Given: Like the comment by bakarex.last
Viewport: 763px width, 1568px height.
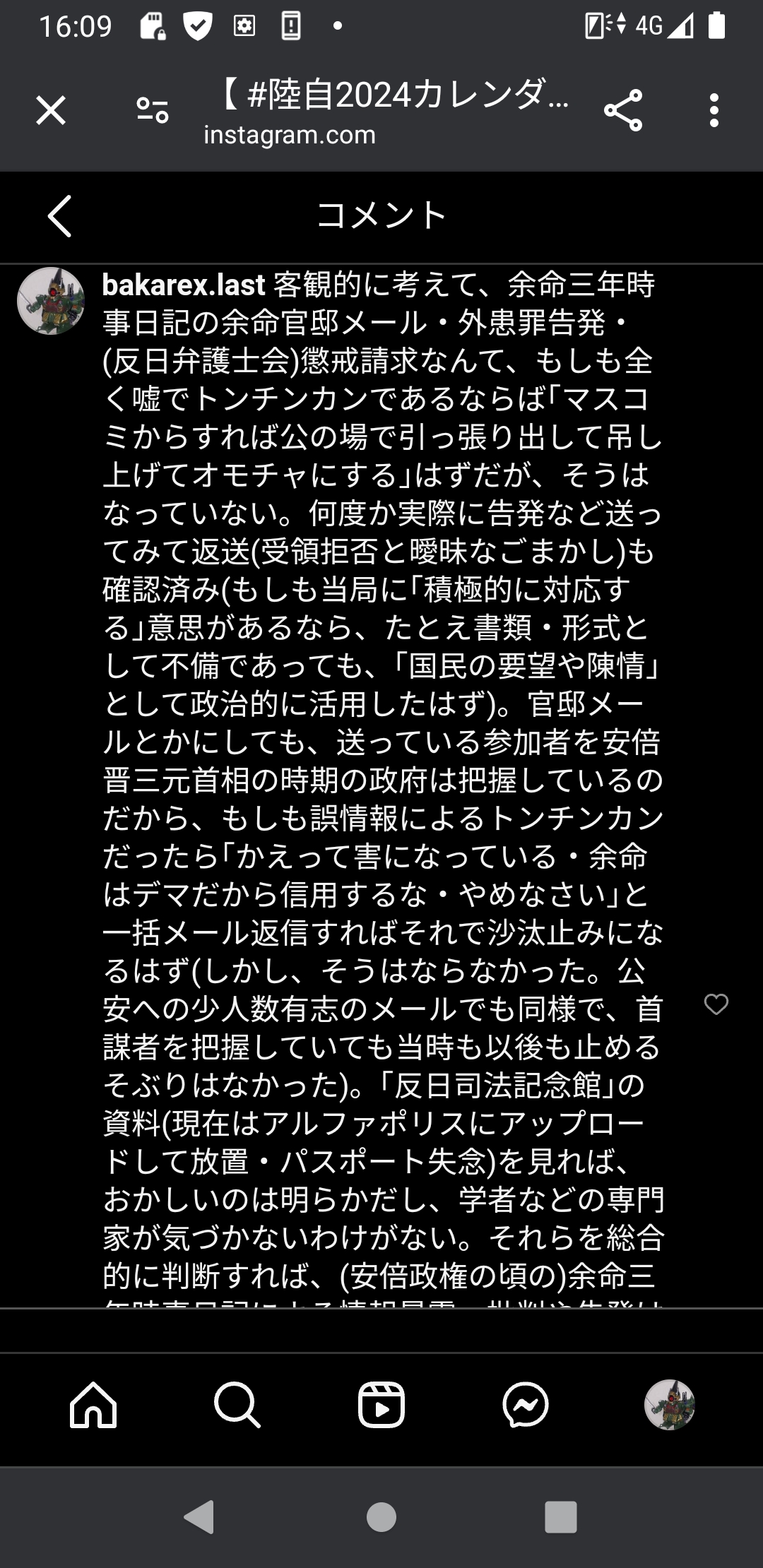Looking at the screenshot, I should (x=716, y=1004).
